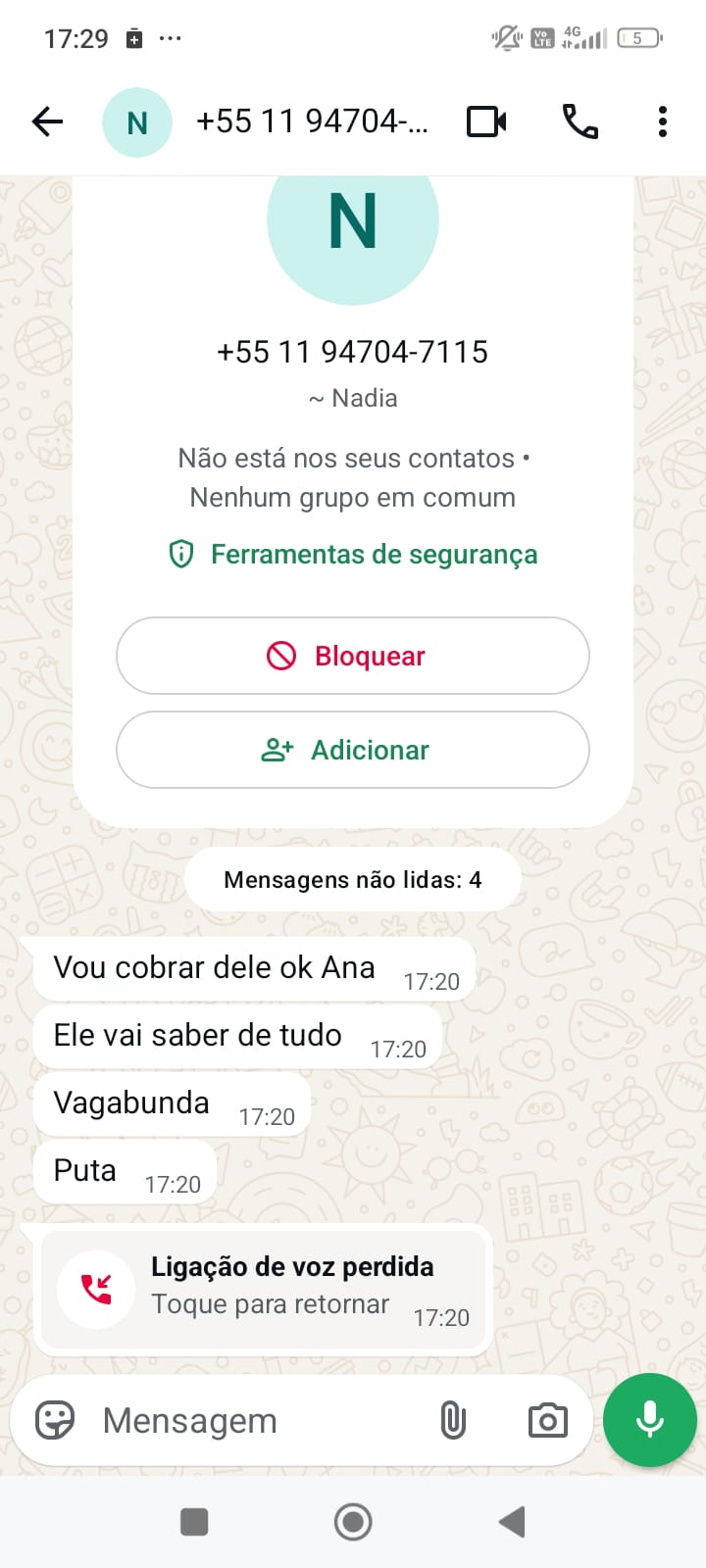Image resolution: width=706 pixels, height=1568 pixels.
Task: Open the emoji and sticker picker
Action: tap(55, 1420)
